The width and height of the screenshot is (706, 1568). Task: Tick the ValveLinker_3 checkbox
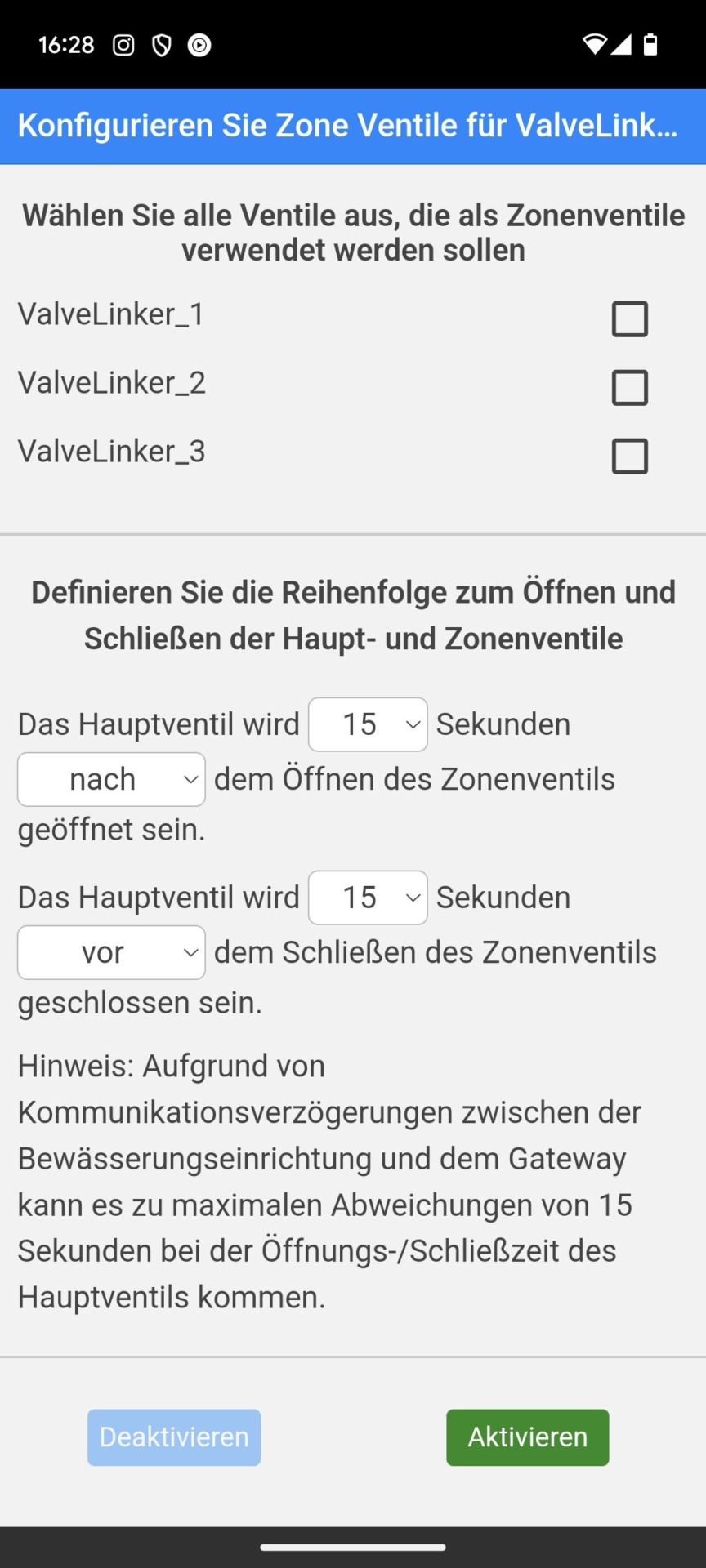click(x=630, y=456)
